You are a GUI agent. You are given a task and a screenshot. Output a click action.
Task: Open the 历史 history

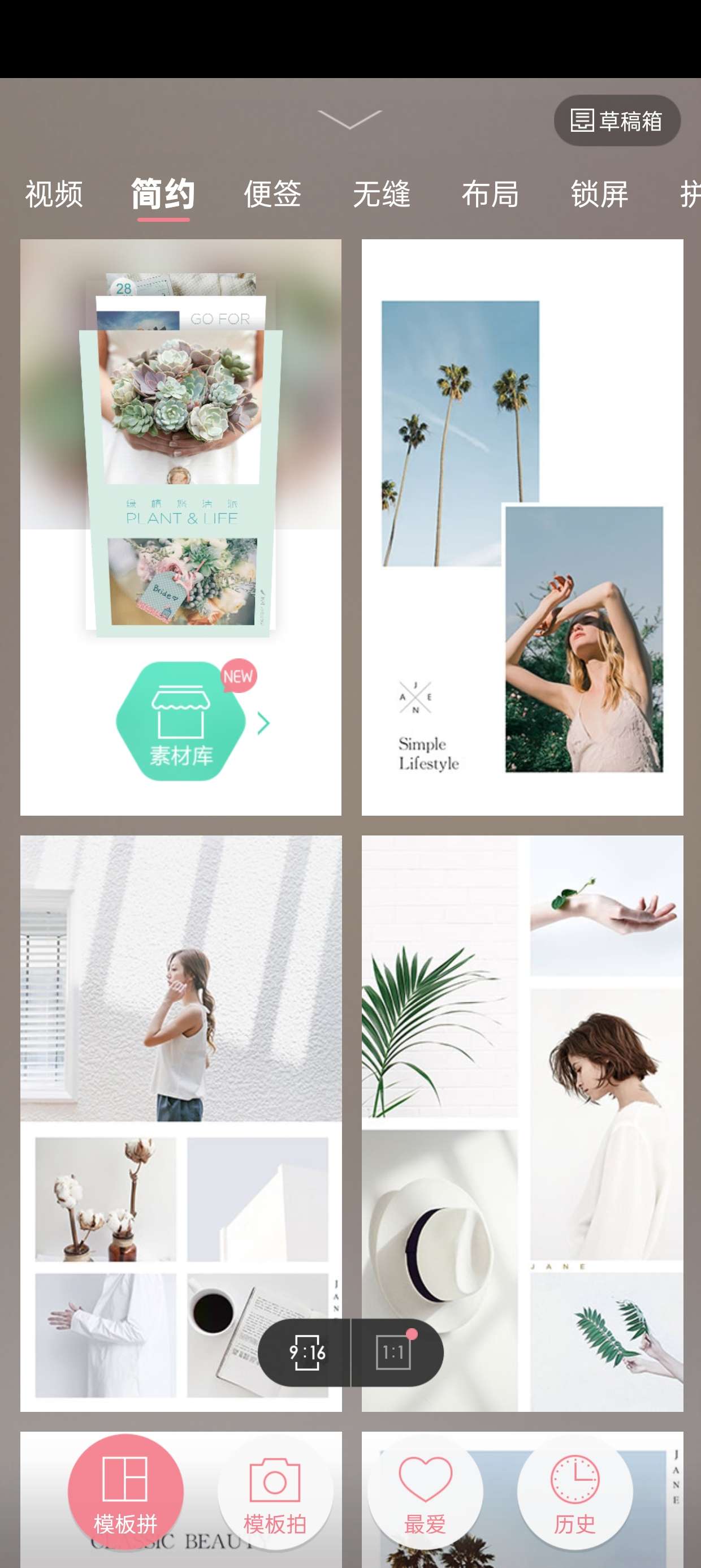click(574, 1491)
